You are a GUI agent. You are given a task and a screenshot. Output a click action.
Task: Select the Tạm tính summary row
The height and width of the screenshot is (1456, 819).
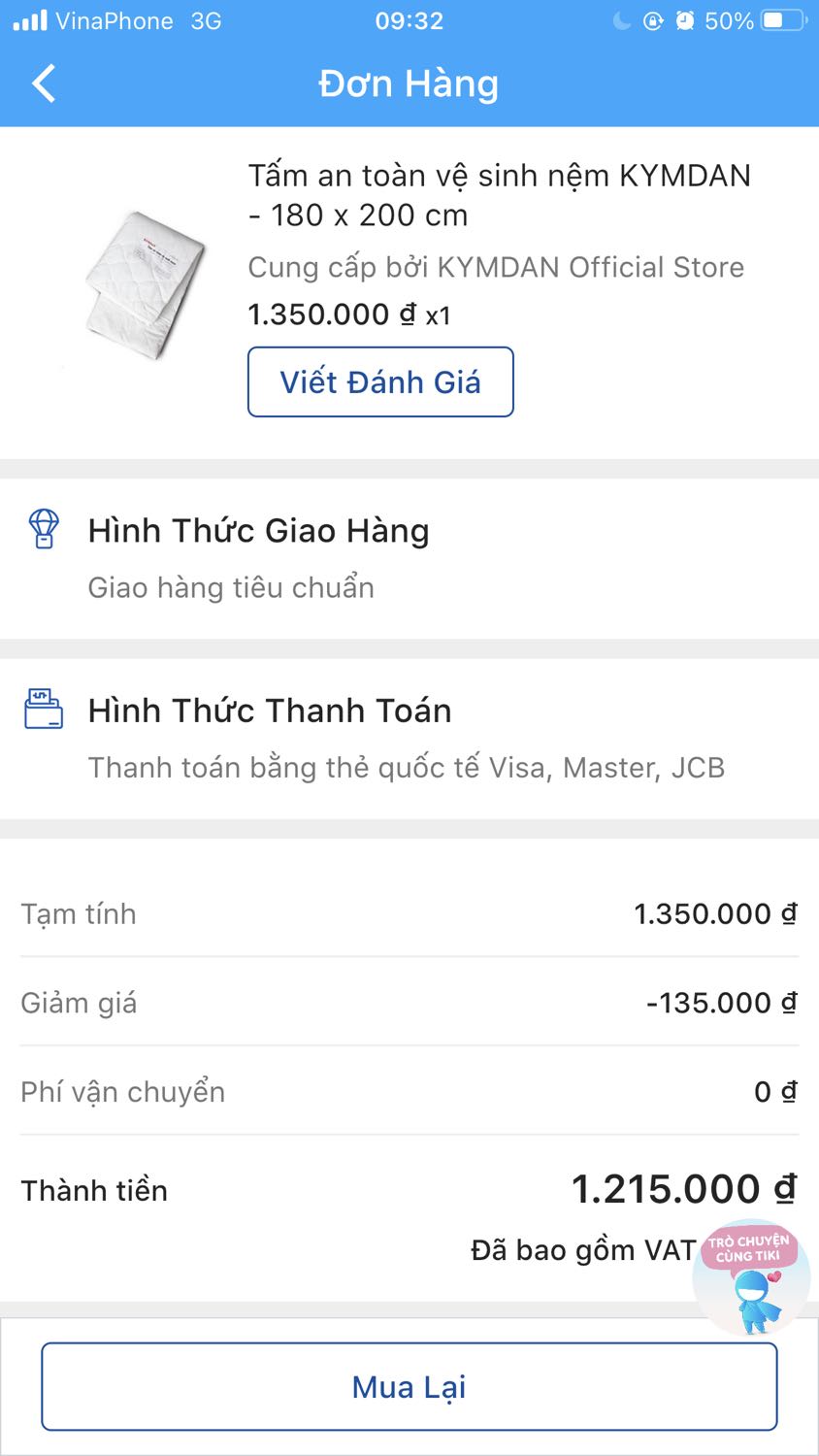[x=408, y=912]
